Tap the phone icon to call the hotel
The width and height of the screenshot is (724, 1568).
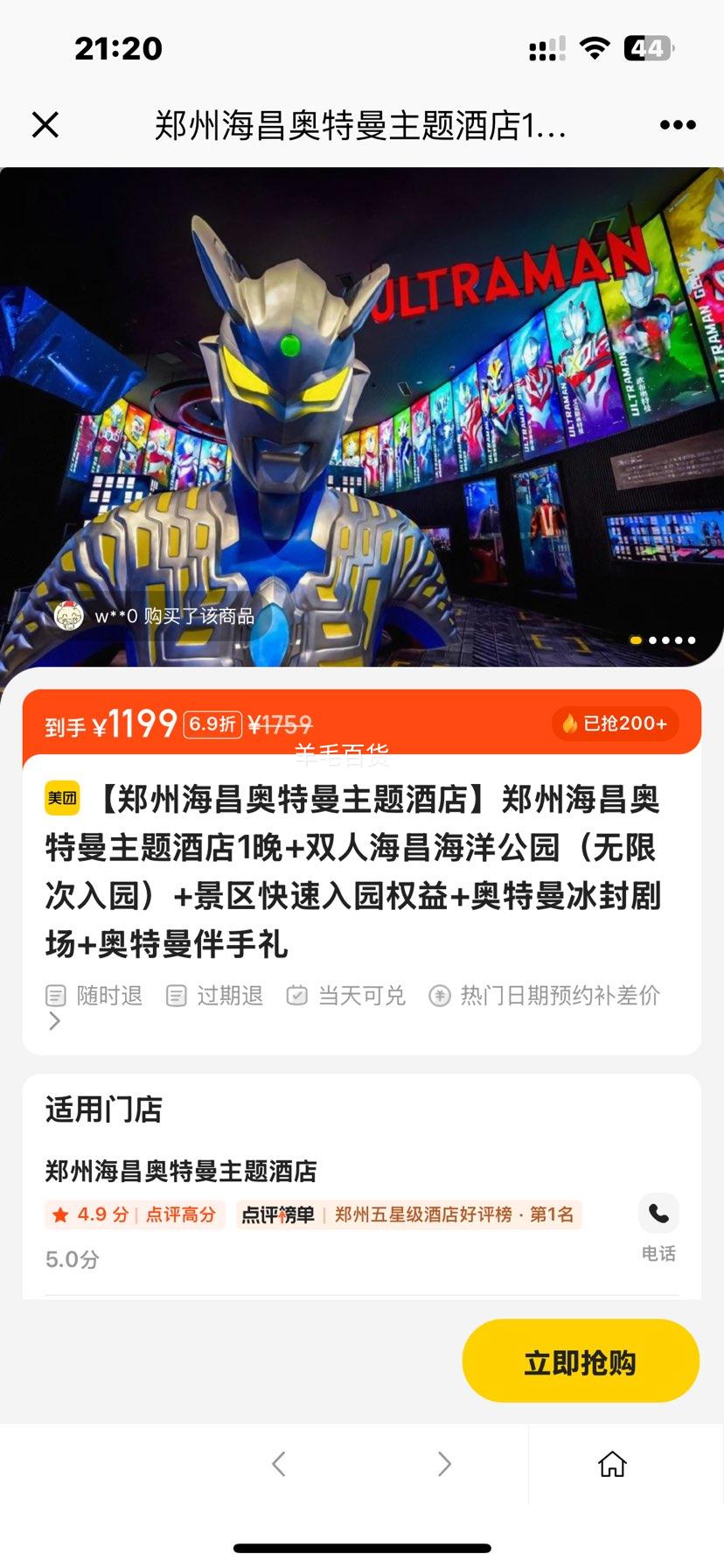pyautogui.click(x=658, y=1212)
